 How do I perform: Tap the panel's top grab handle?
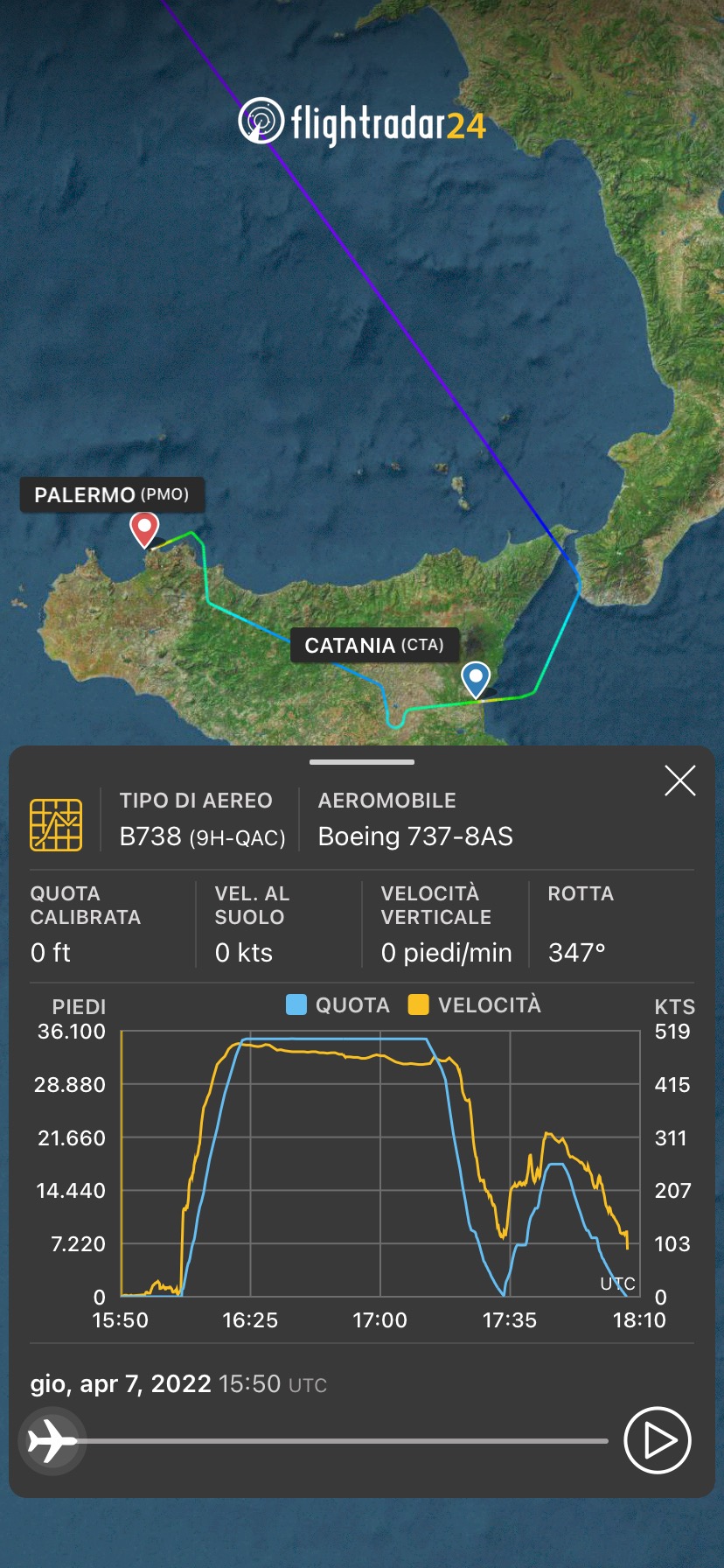(x=361, y=762)
